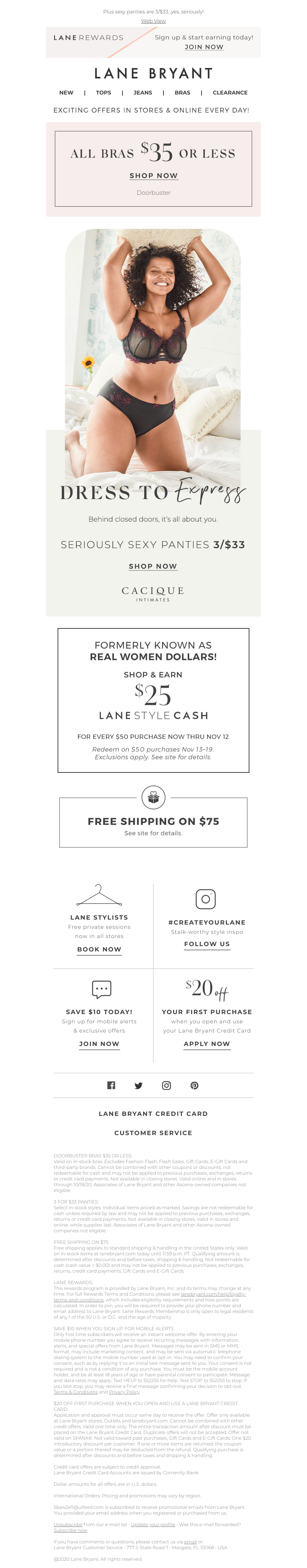The height and width of the screenshot is (1568, 307).
Task: Go to the TOPS category
Action: [103, 93]
